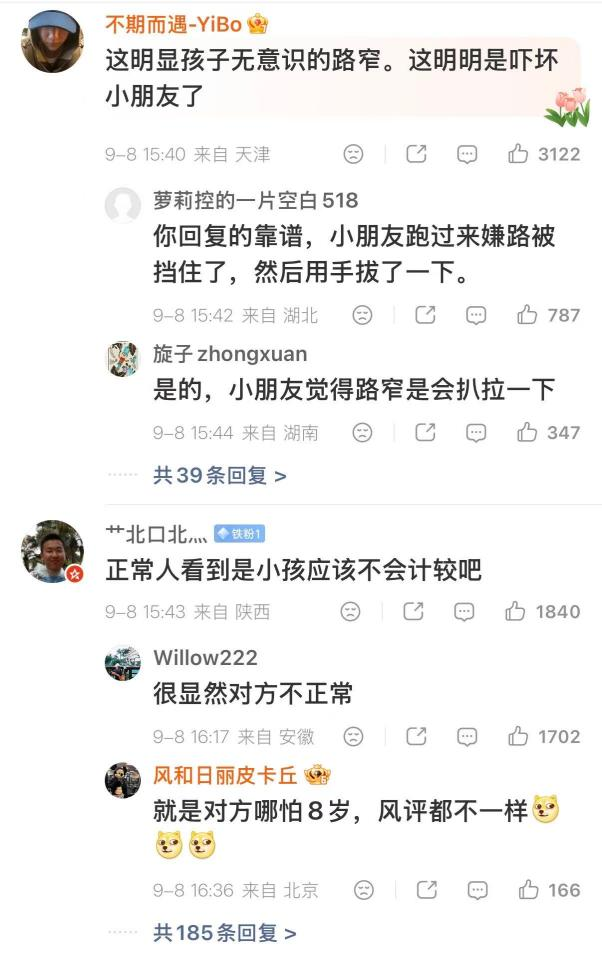The height and width of the screenshot is (959, 602).
Task: Like the comment by 不期而遇-YiBo
Action: [x=518, y=154]
